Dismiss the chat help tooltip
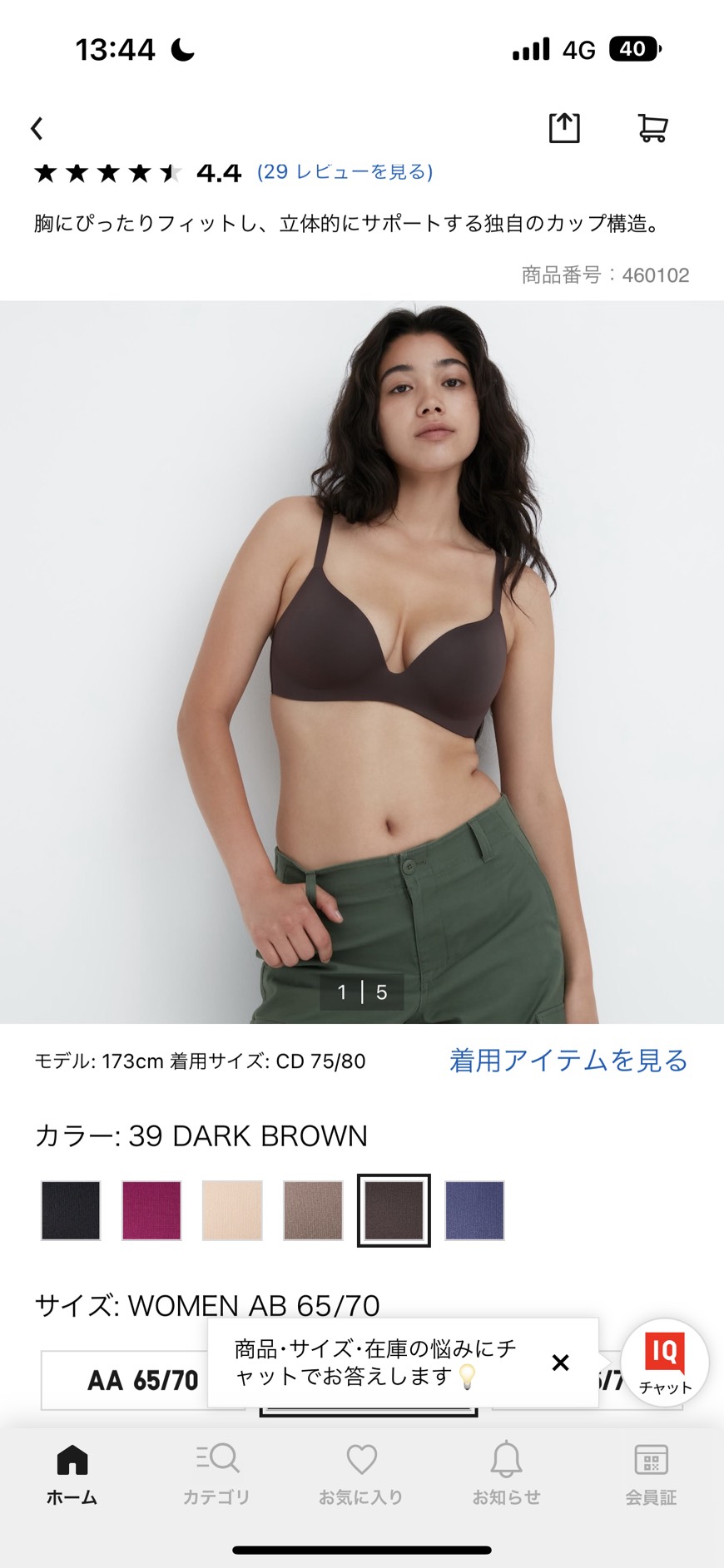The image size is (724, 1568). pyautogui.click(x=561, y=1363)
